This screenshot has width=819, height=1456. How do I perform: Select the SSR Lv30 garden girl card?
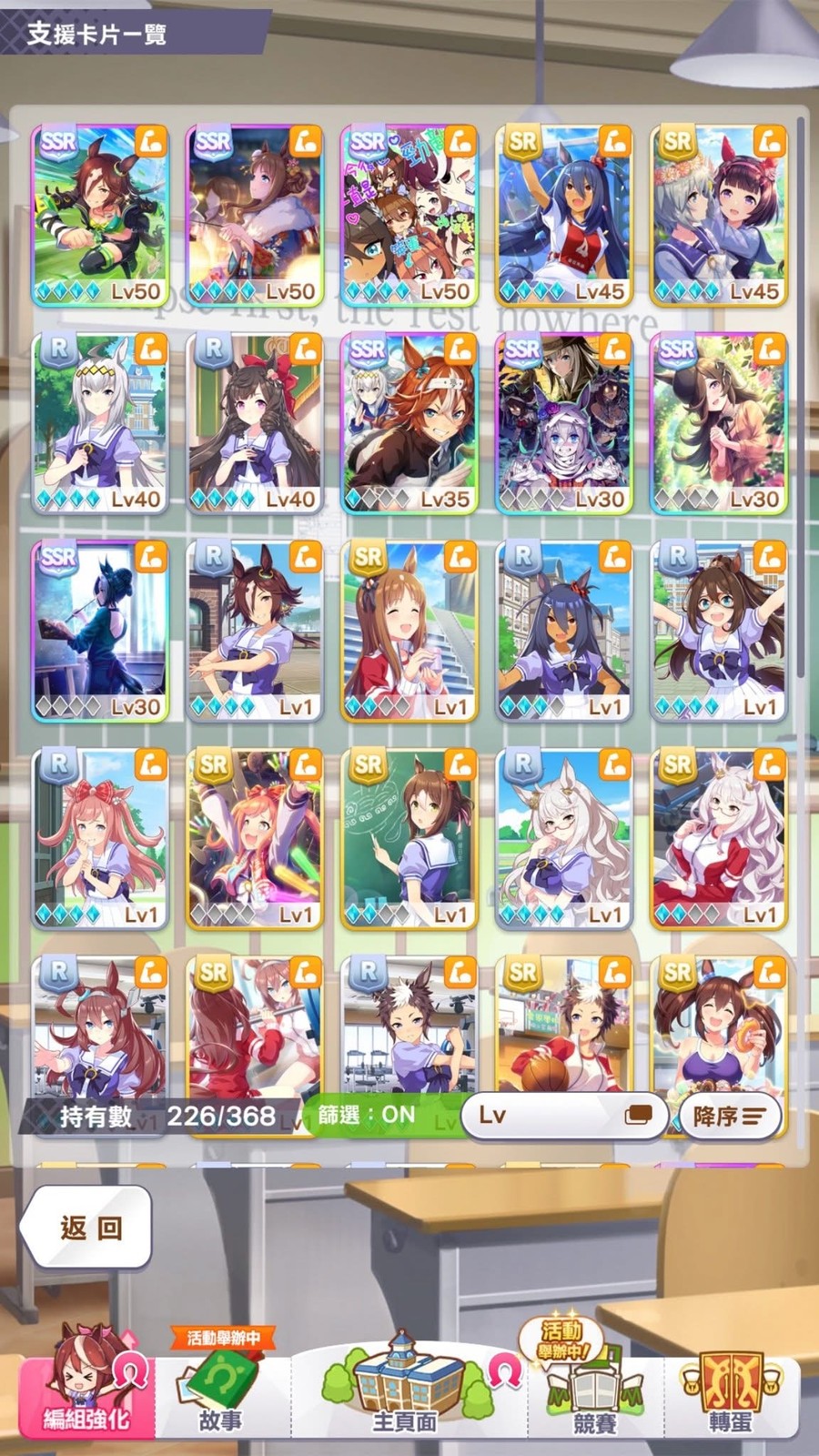pyautogui.click(x=719, y=423)
